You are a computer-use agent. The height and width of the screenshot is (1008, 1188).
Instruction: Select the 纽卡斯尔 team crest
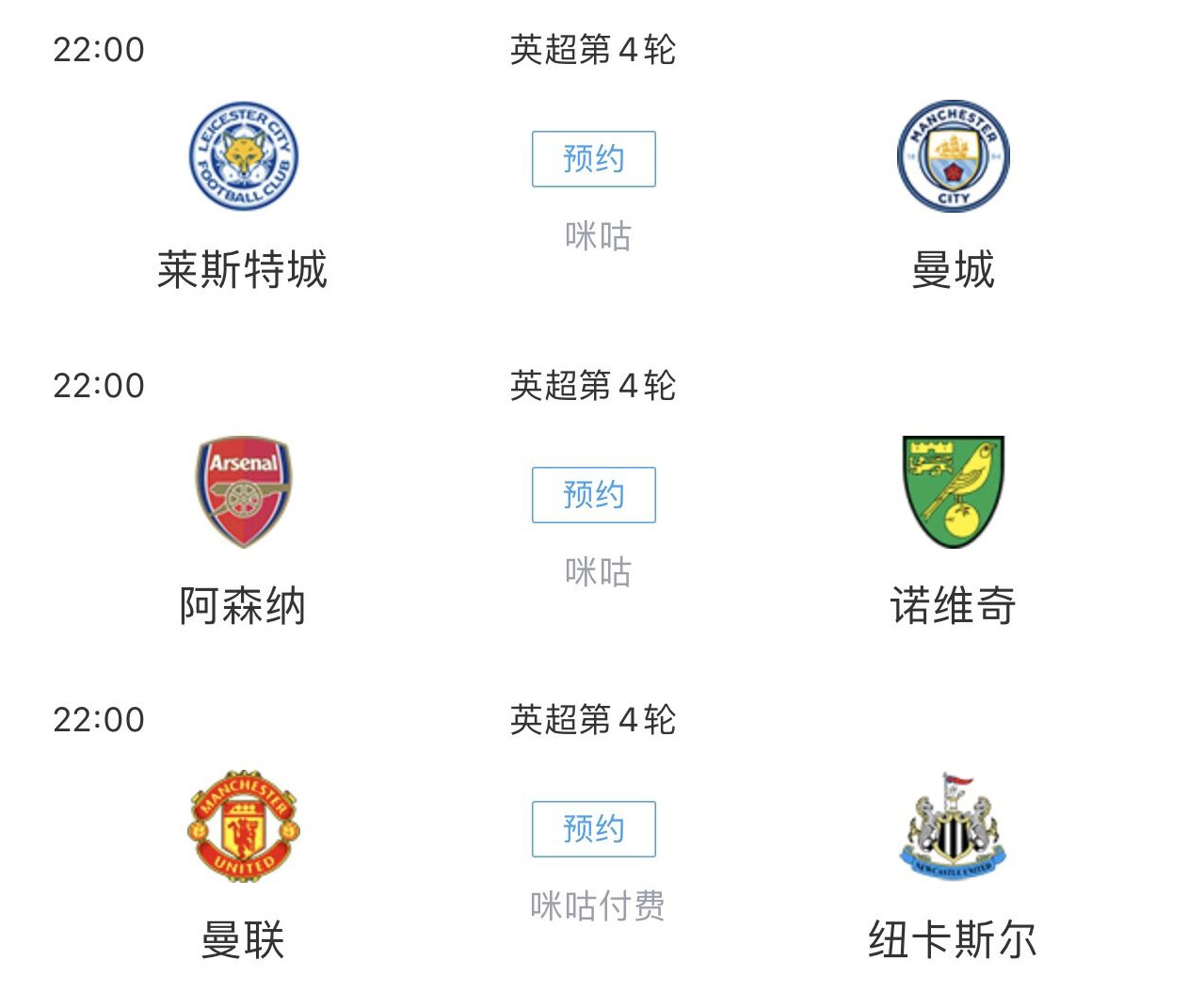tap(953, 825)
